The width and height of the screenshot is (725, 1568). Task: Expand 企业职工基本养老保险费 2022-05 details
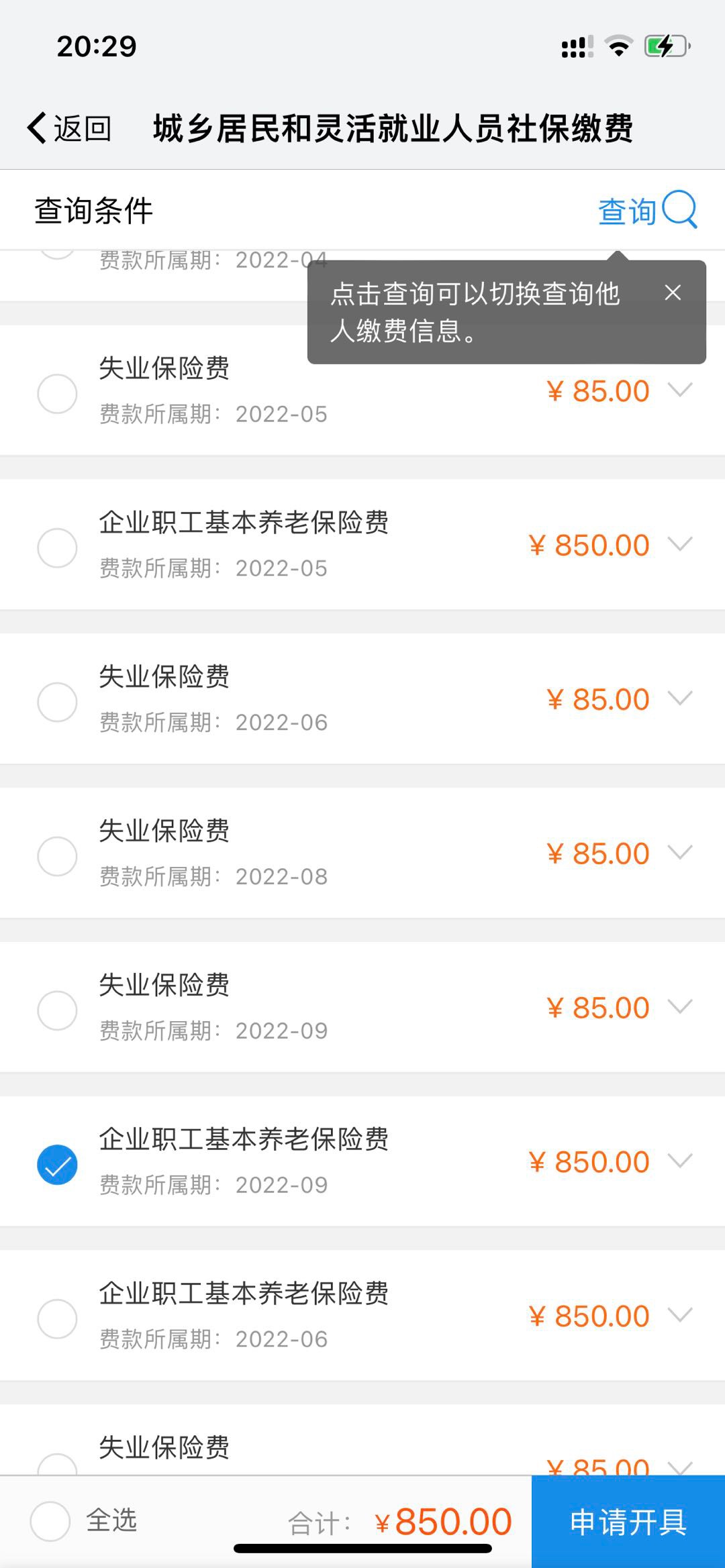click(x=680, y=544)
